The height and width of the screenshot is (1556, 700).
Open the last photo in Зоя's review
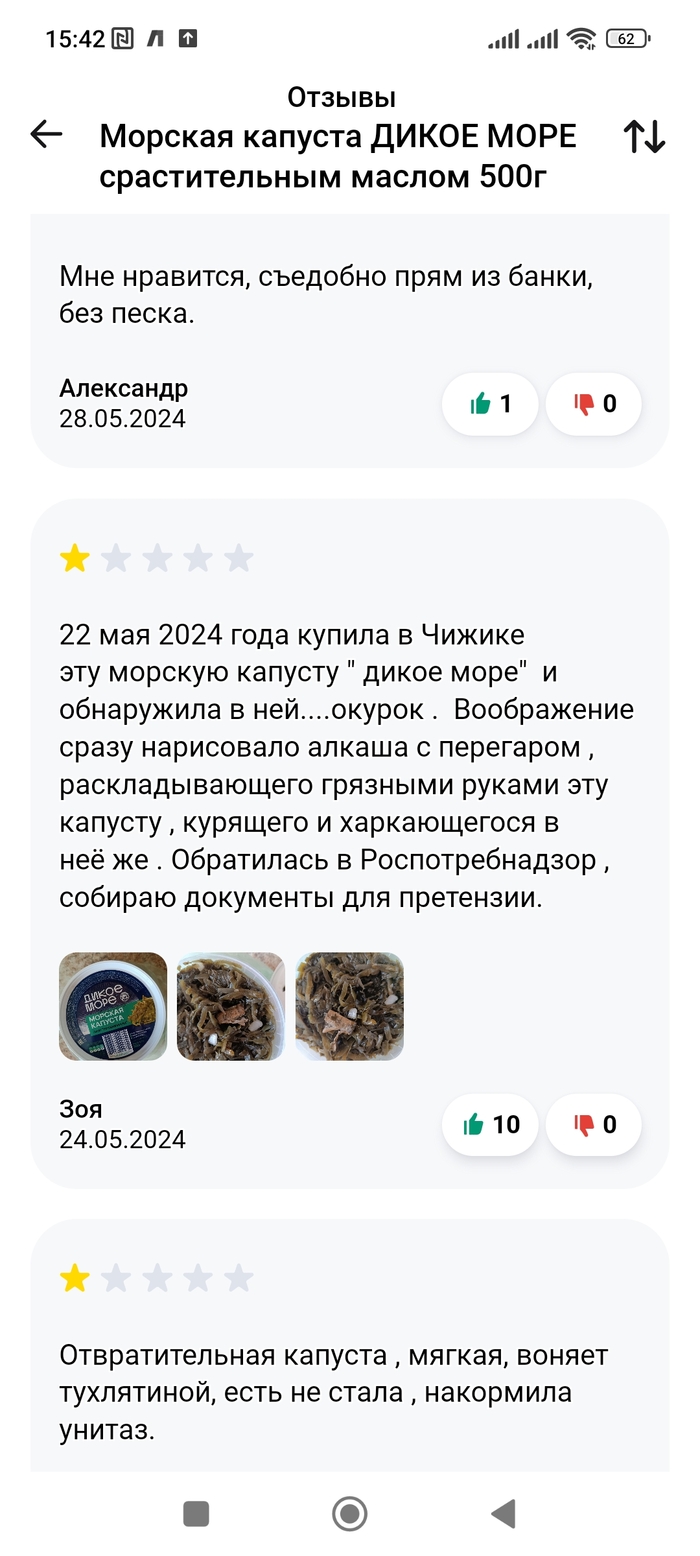click(349, 1006)
